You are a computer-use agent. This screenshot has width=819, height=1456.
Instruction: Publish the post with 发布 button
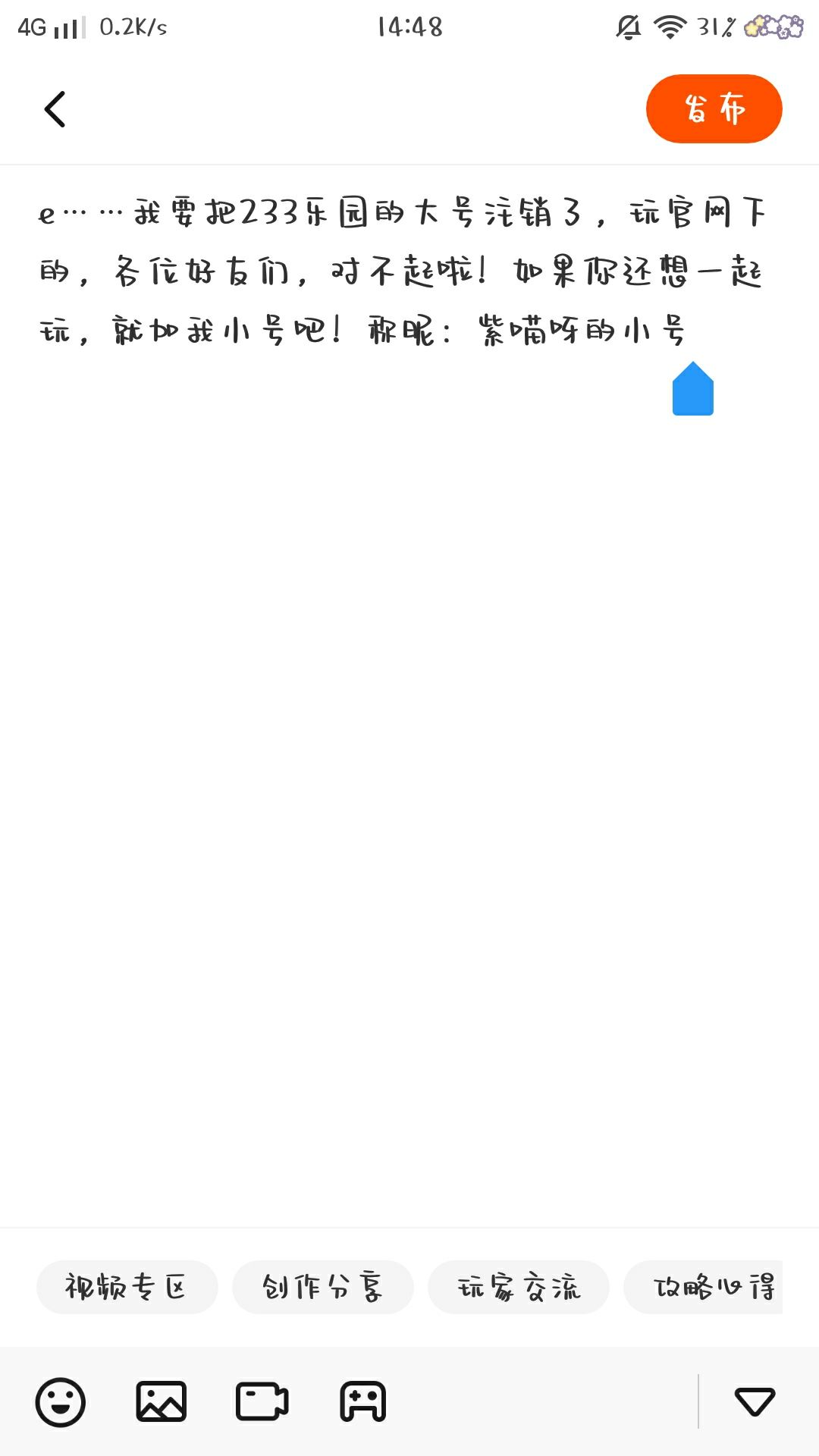714,108
